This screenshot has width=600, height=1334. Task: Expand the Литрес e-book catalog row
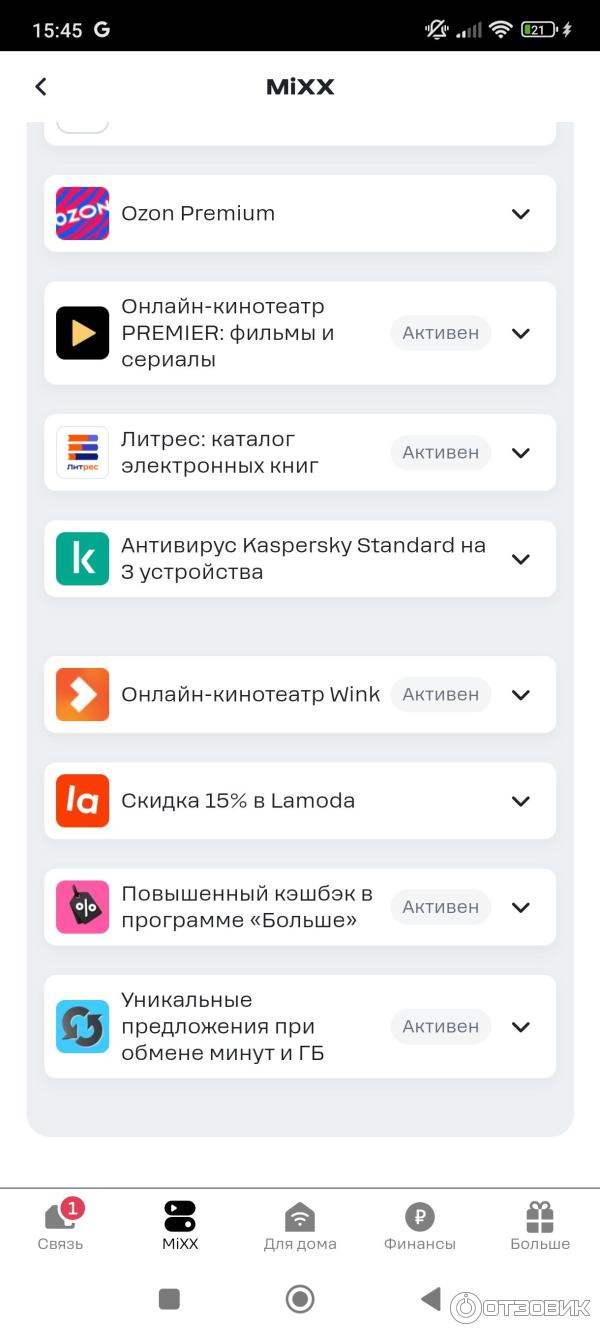pyautogui.click(x=520, y=453)
